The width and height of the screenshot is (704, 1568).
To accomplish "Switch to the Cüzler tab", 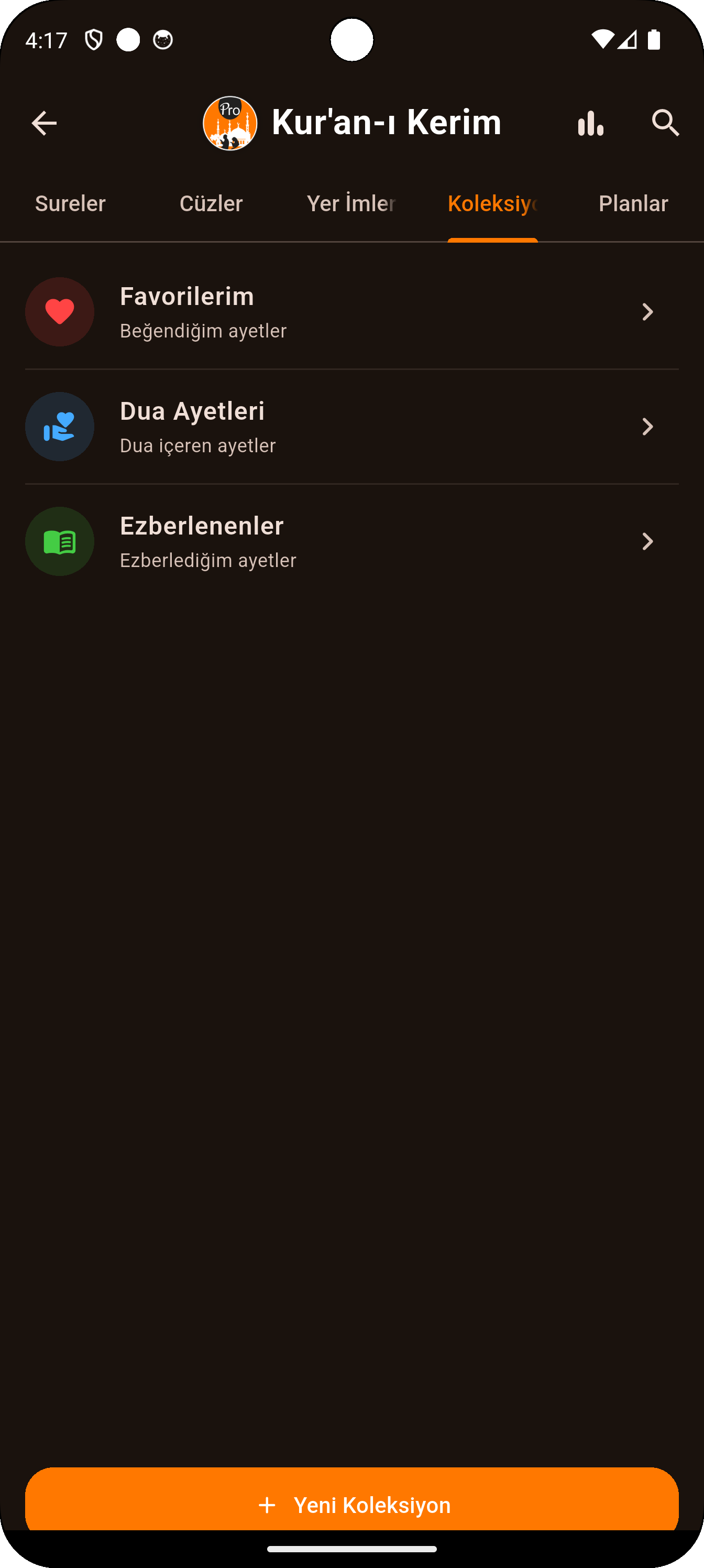I will [211, 203].
